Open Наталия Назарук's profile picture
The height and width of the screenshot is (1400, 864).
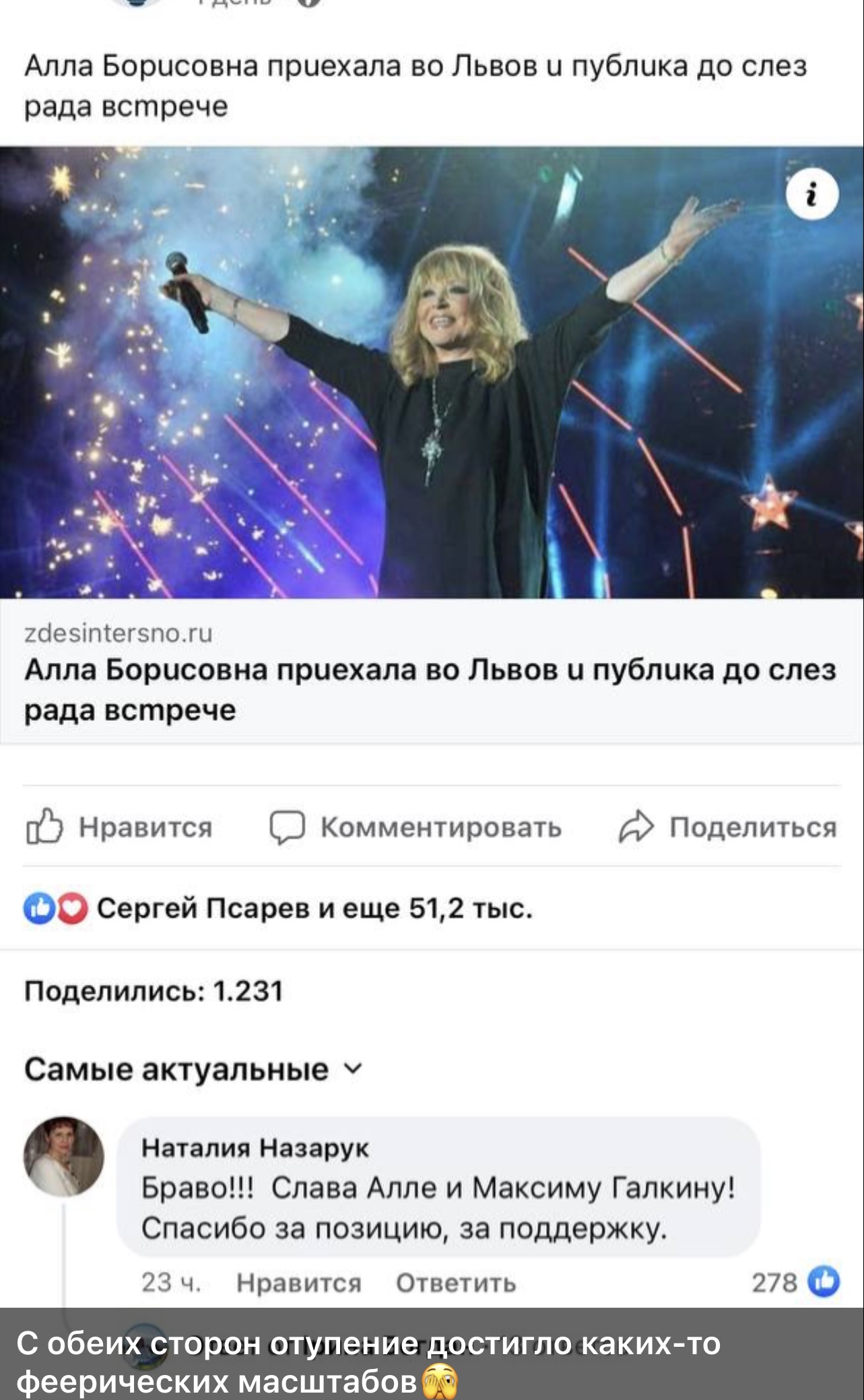[64, 1157]
